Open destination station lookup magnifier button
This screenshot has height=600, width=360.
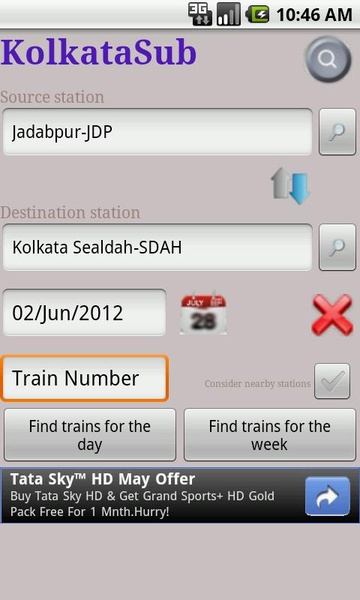(x=337, y=248)
